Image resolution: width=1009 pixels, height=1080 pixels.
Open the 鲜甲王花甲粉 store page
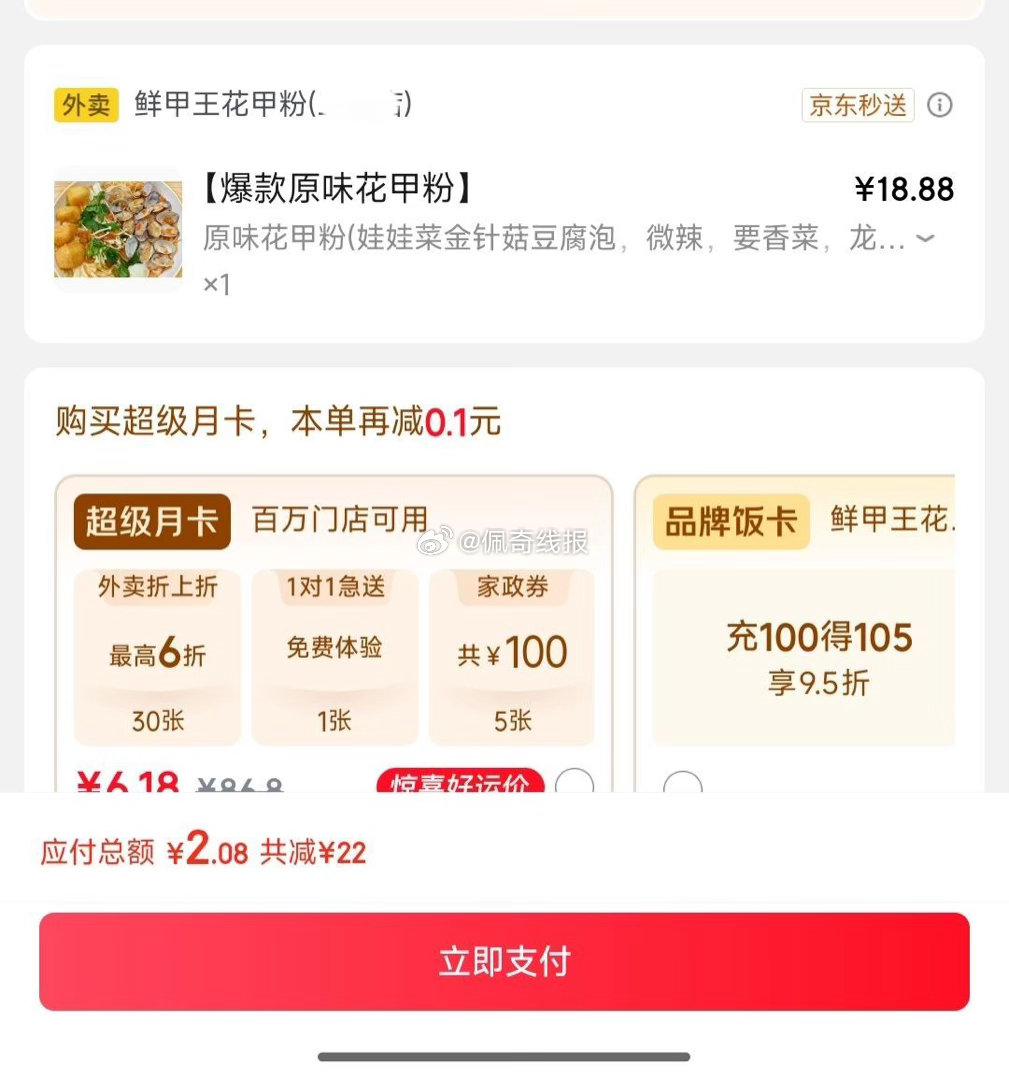point(272,104)
